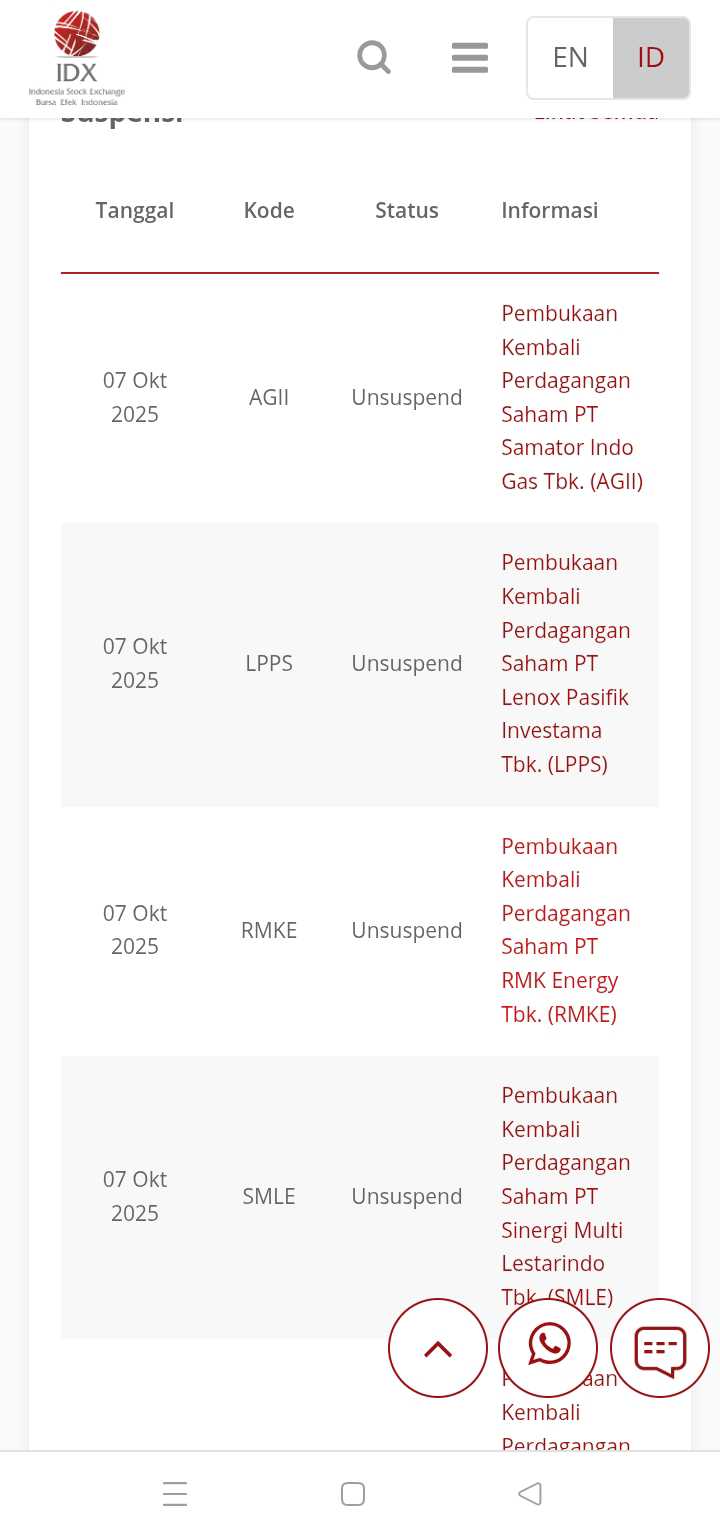720x1537 pixels.
Task: Open the RMKE unsuspend announcement link
Action: point(565,930)
